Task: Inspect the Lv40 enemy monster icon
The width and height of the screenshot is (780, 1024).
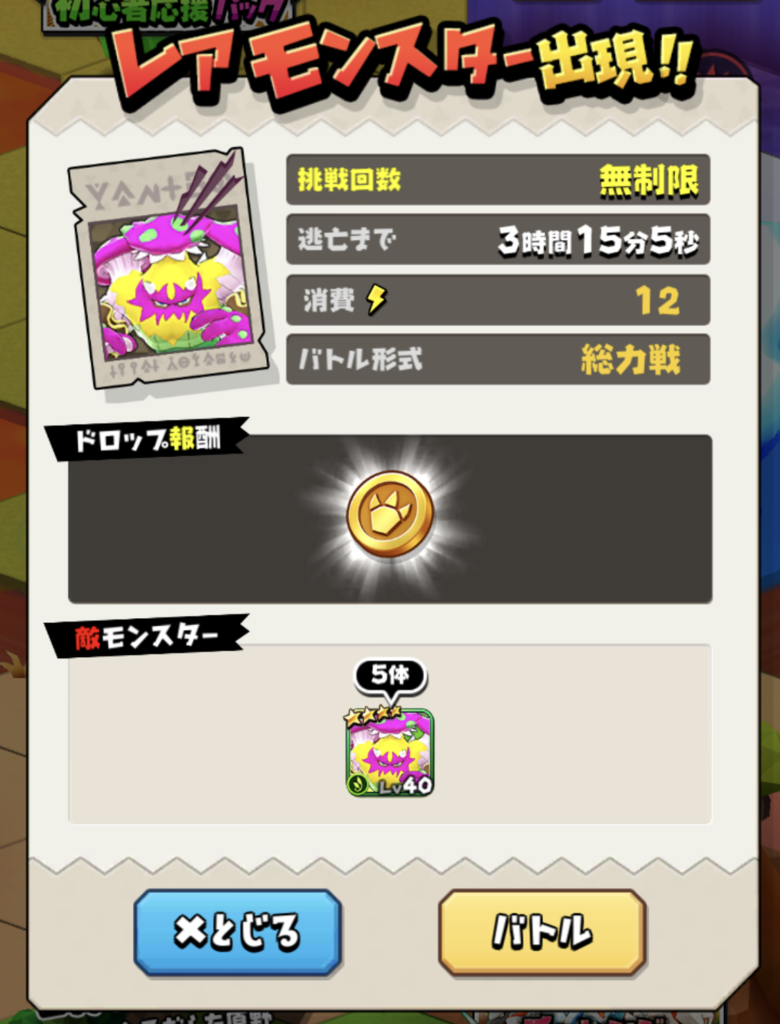Action: coord(390,752)
